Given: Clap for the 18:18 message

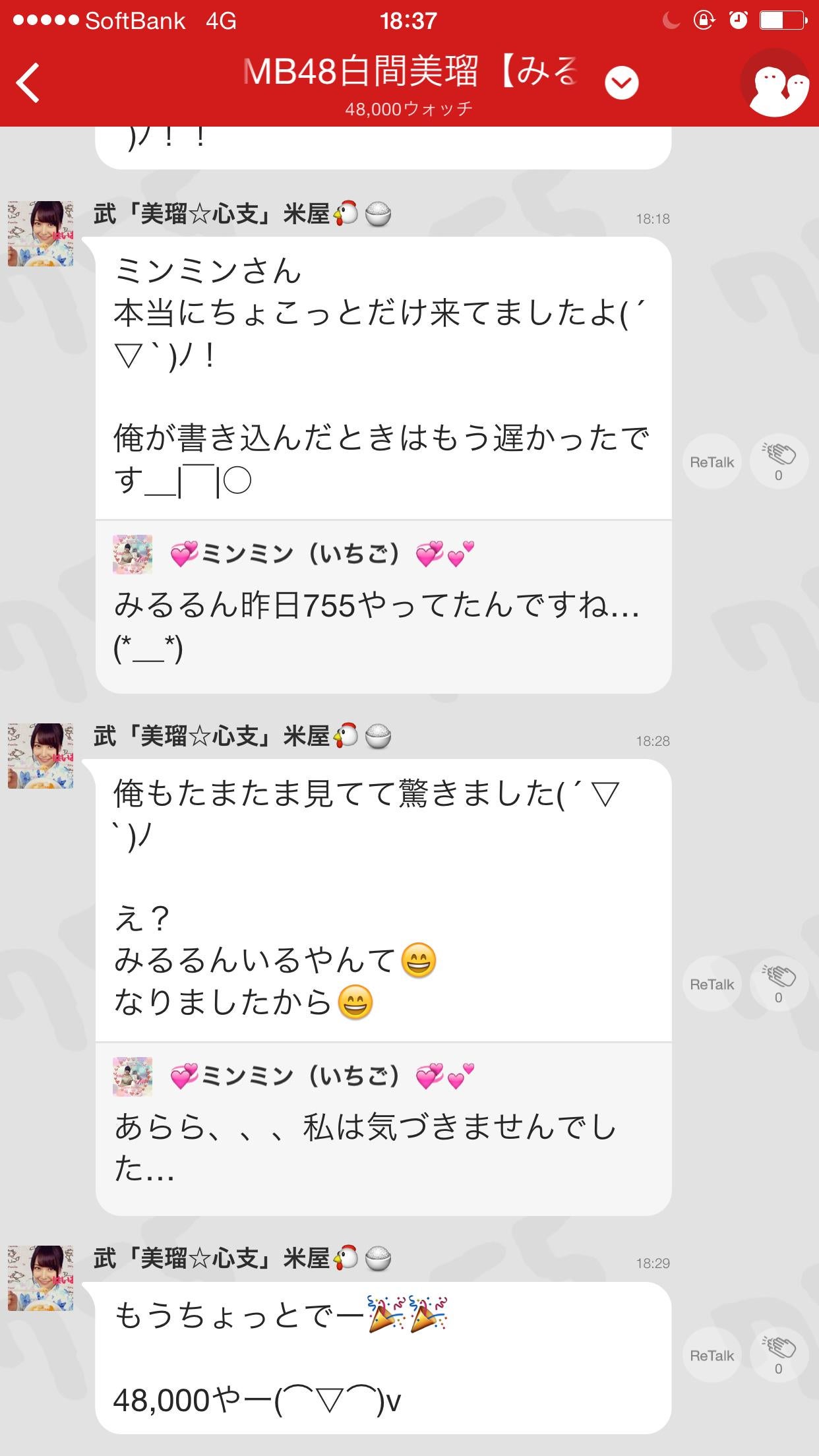Looking at the screenshot, I should click(779, 462).
